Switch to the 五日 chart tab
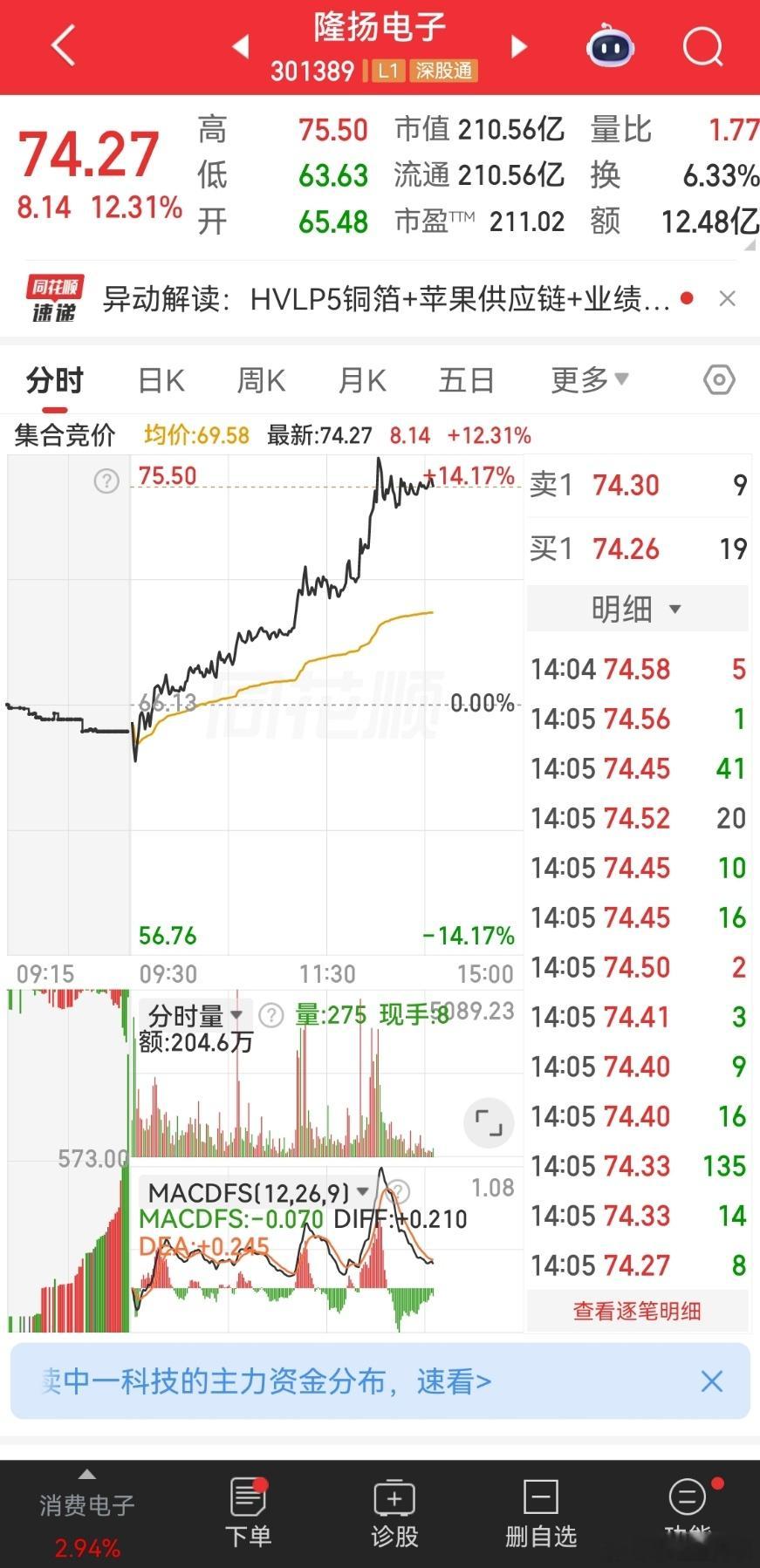 (466, 381)
